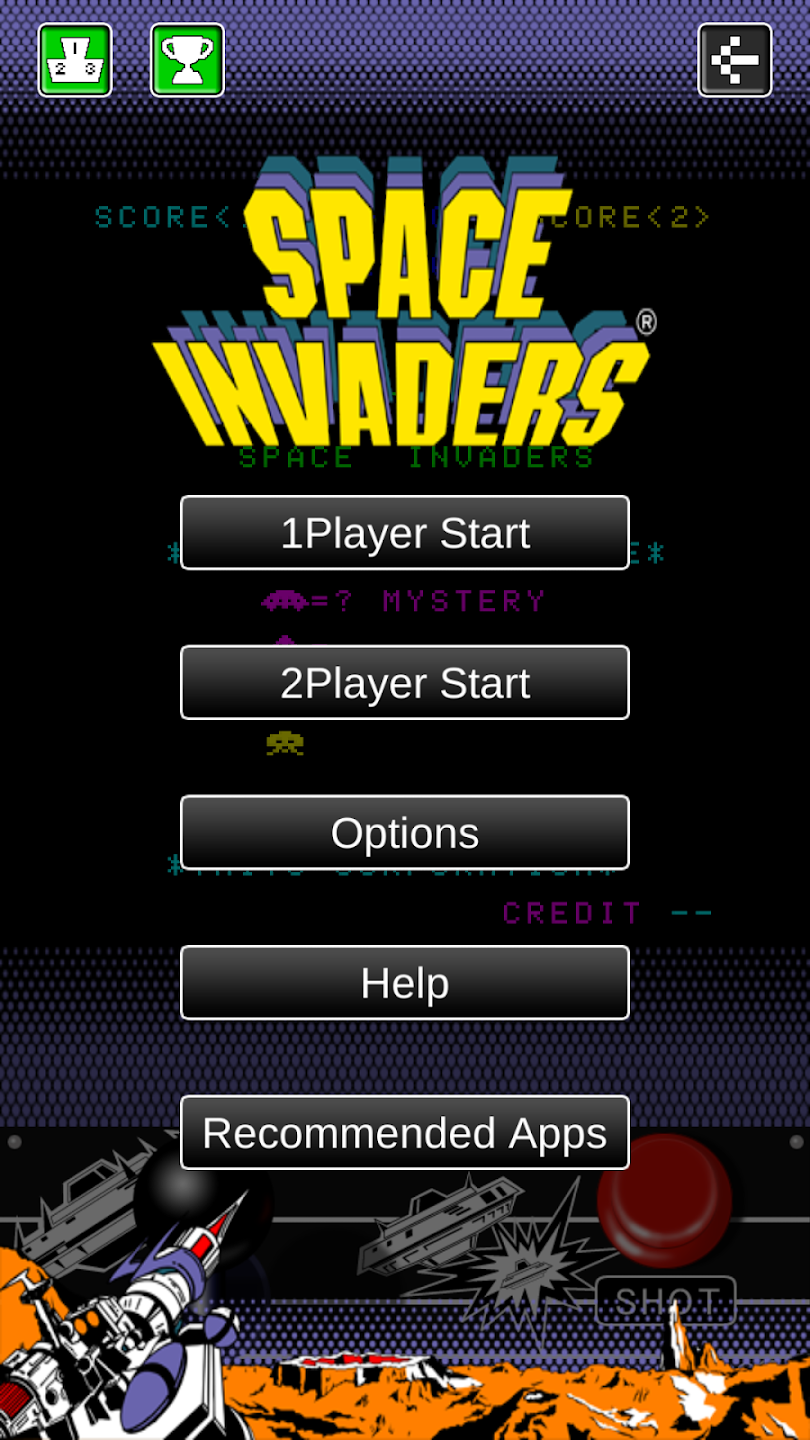Open the Options menu

405,833
